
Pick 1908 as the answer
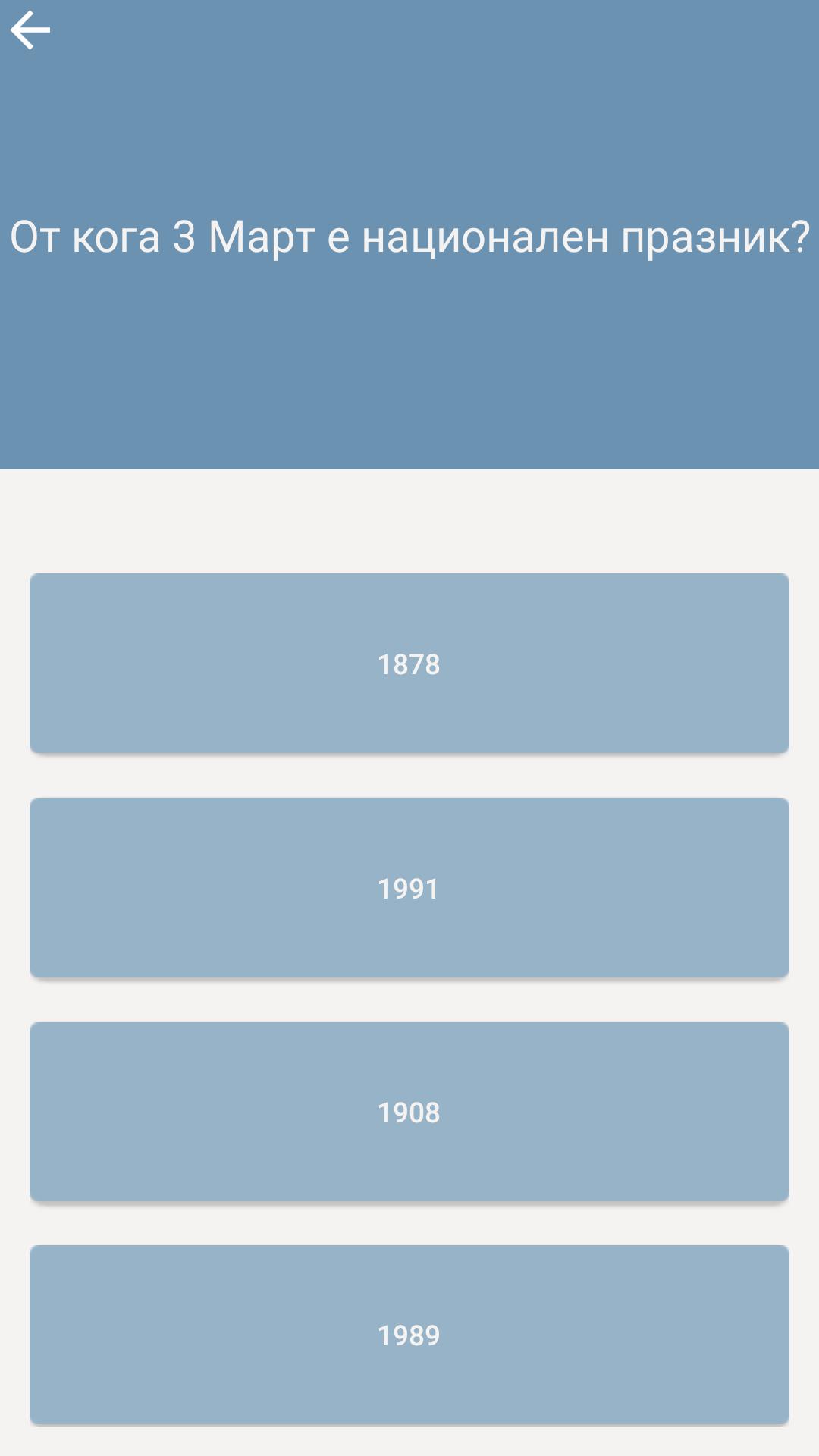(x=409, y=1112)
